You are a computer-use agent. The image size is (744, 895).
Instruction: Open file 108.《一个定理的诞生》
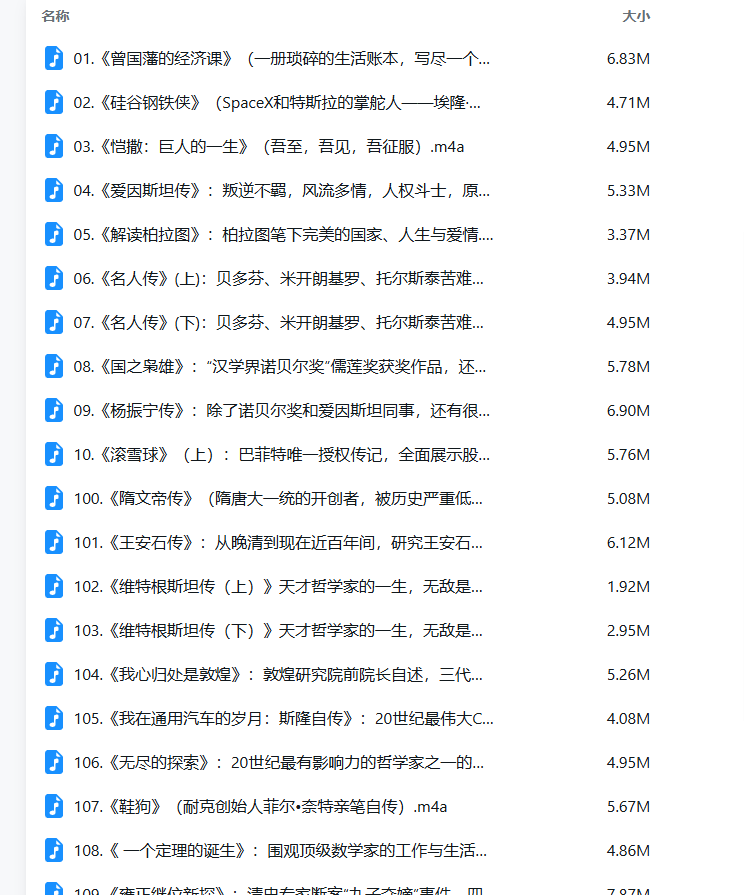tap(280, 851)
